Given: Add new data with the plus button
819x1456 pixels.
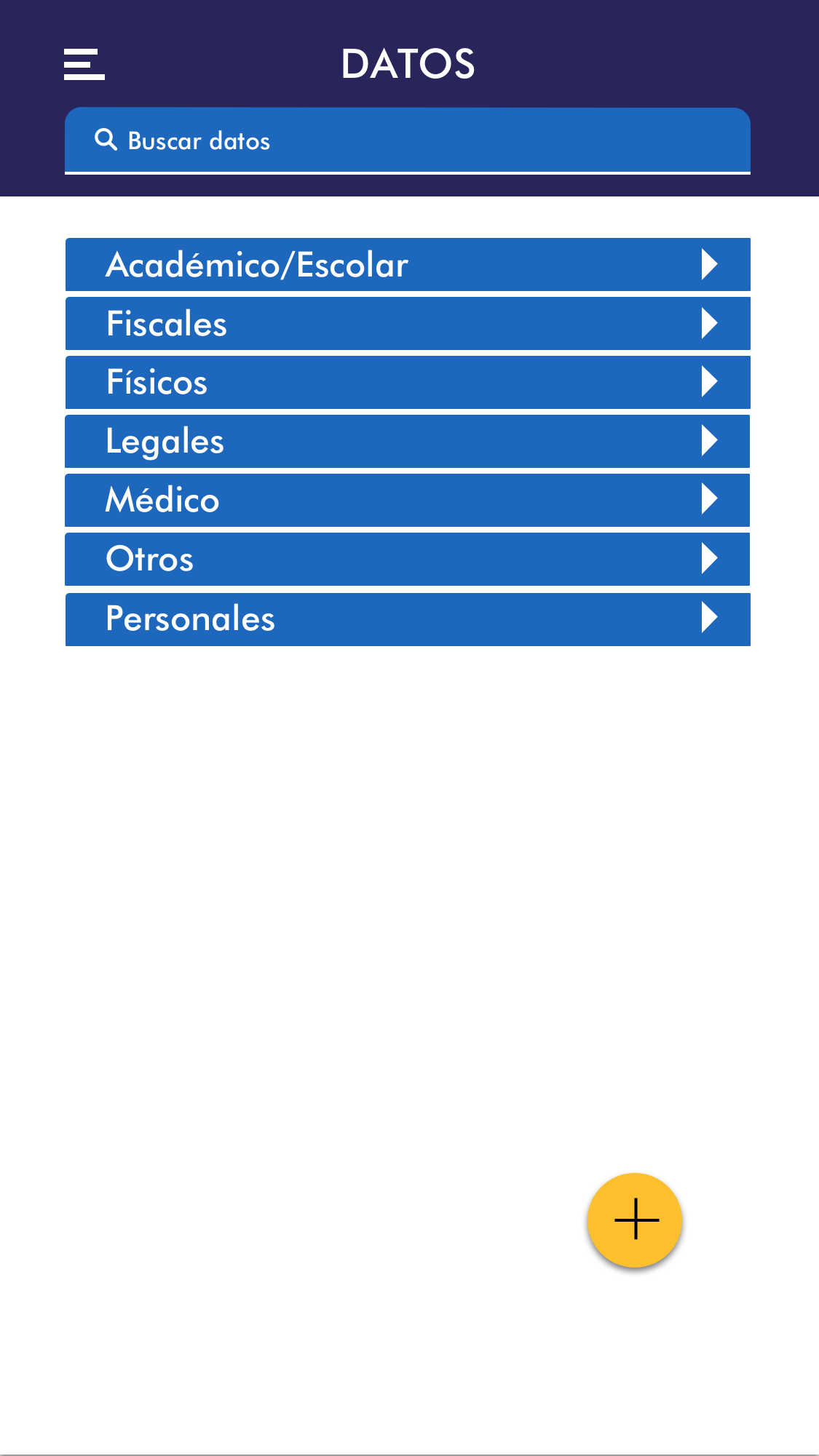Looking at the screenshot, I should click(x=635, y=1220).
